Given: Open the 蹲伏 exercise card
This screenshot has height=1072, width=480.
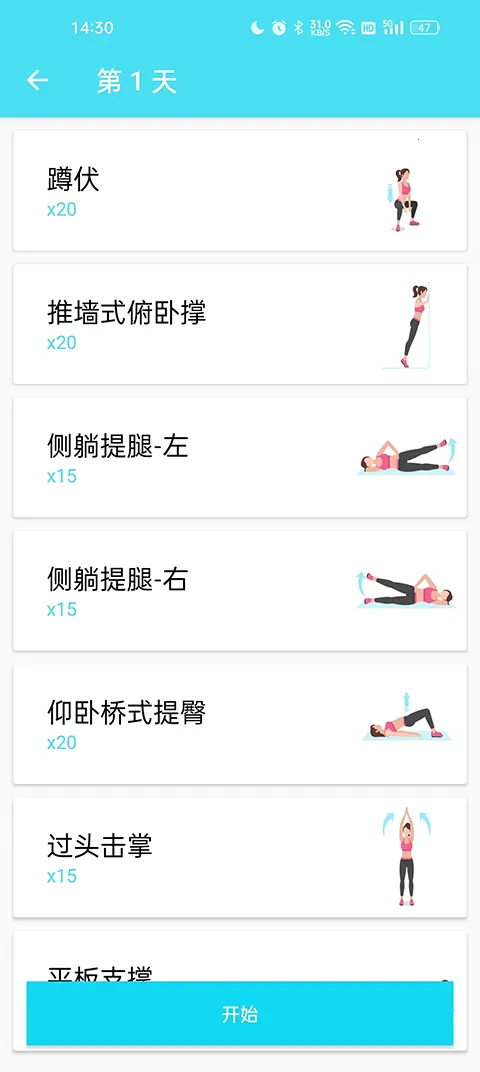Looking at the screenshot, I should (x=240, y=191).
